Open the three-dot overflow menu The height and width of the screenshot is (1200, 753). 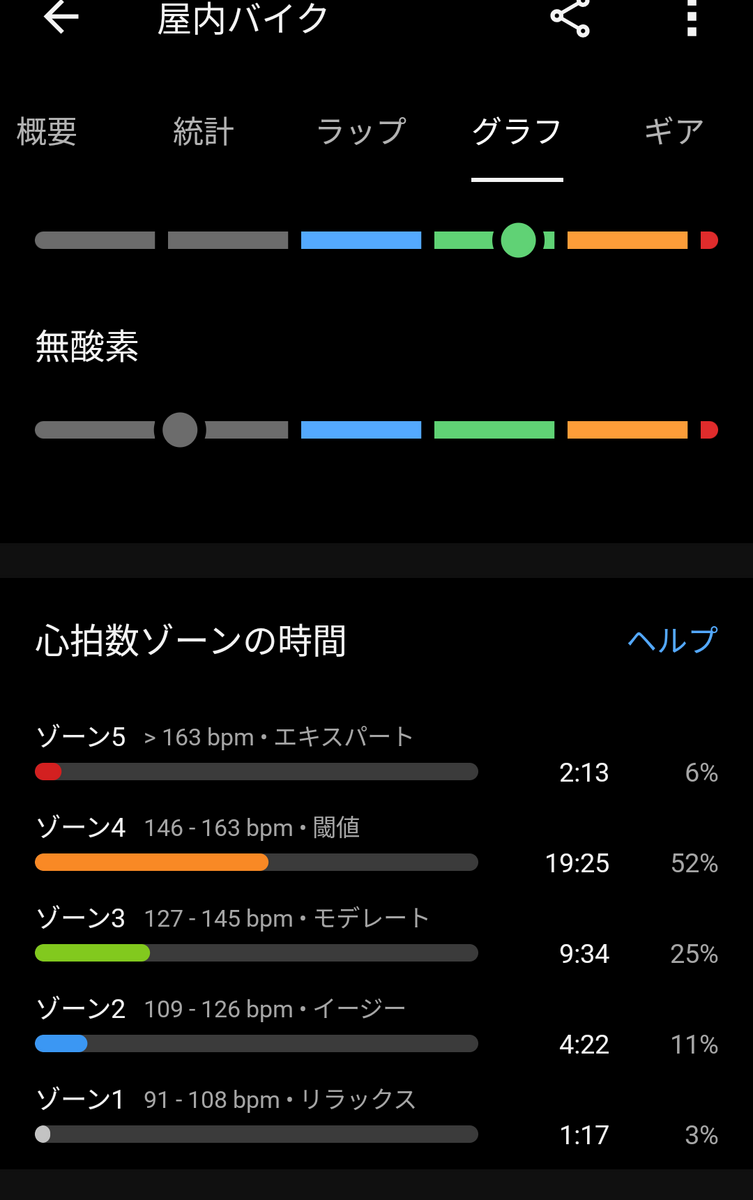(691, 18)
